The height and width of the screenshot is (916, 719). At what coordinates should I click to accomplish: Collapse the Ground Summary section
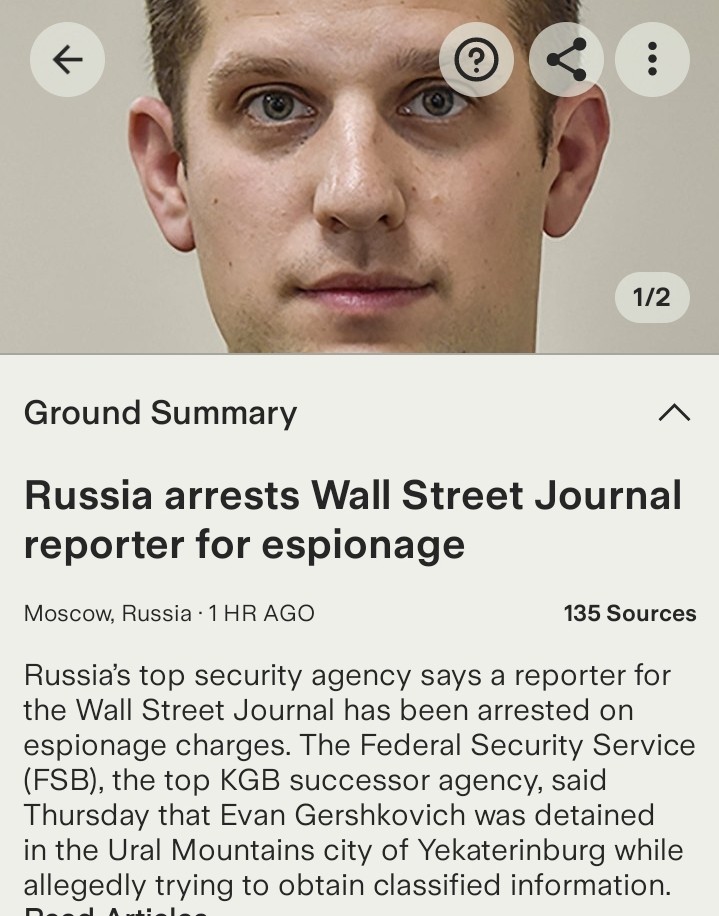coord(674,412)
